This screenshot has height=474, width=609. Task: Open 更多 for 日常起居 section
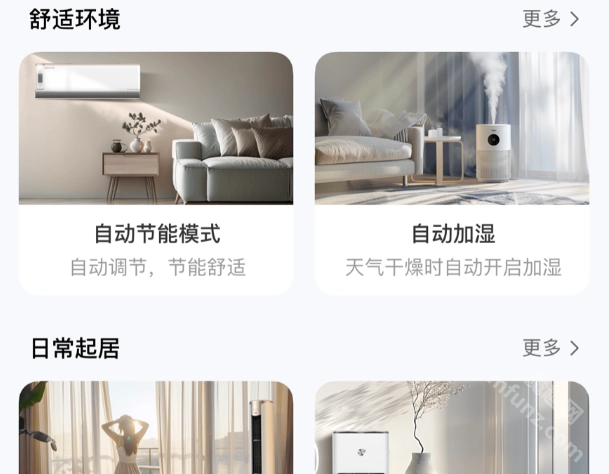coord(550,348)
